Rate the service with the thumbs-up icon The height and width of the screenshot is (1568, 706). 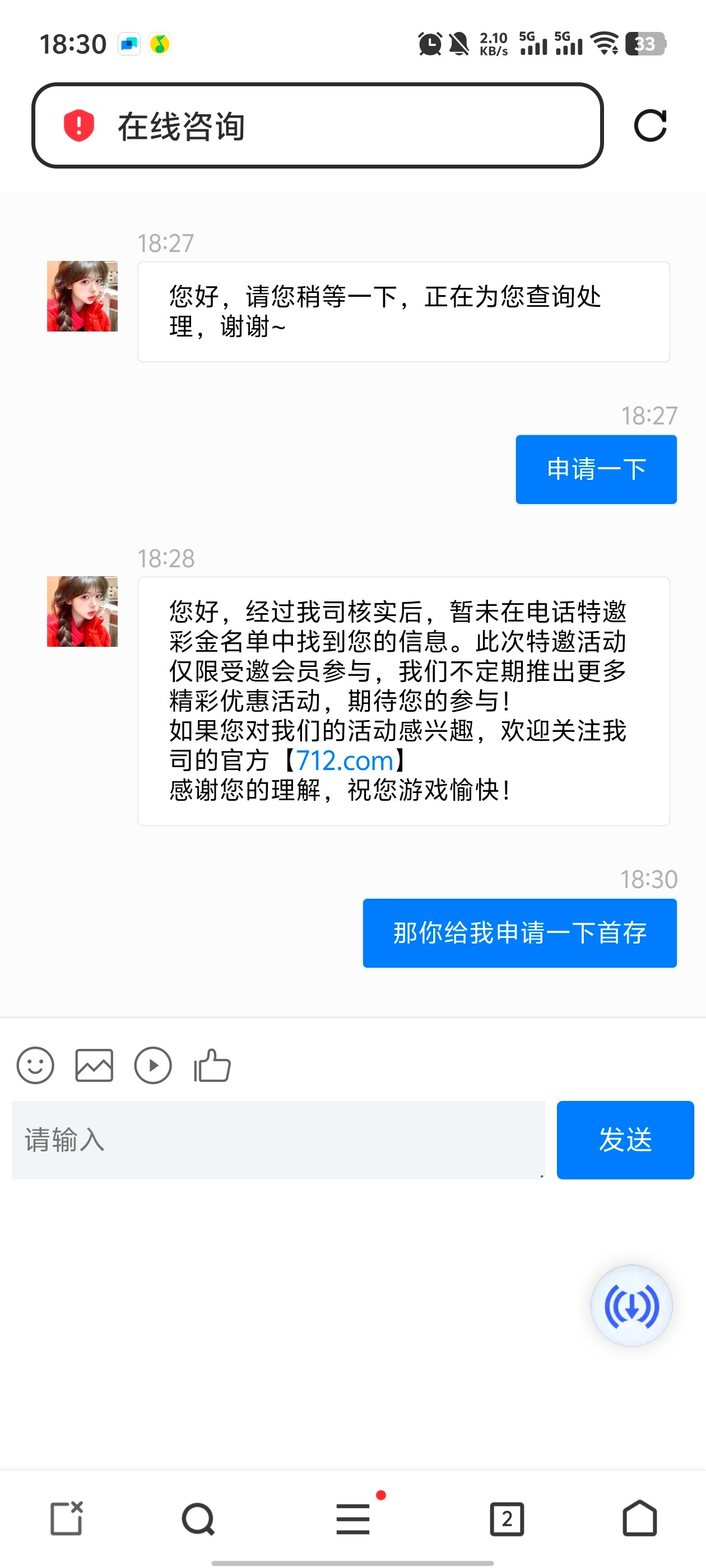pyautogui.click(x=212, y=1065)
